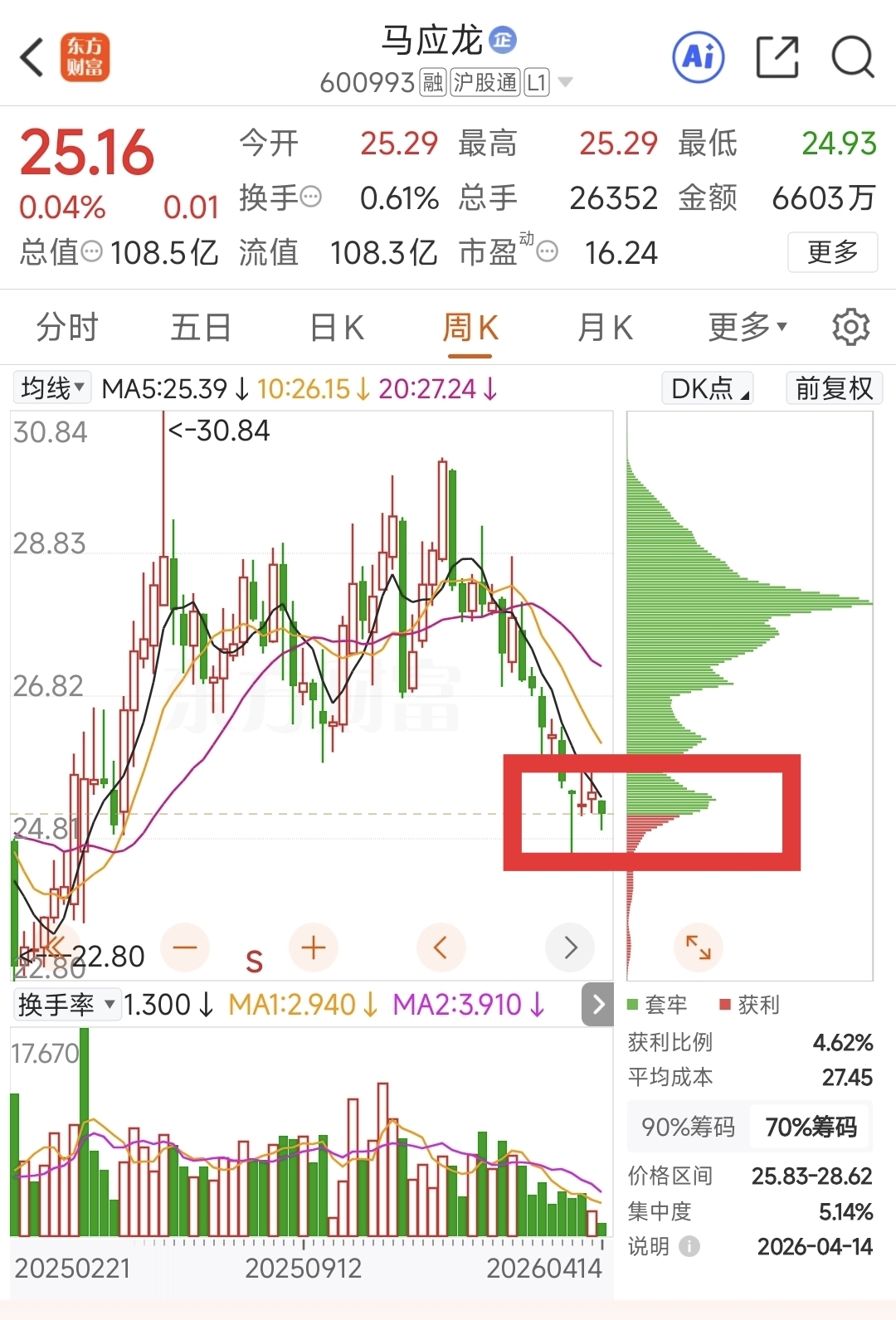Screen dimensions: 896x1320
Task: Open the Ai assistant icon
Action: click(698, 57)
